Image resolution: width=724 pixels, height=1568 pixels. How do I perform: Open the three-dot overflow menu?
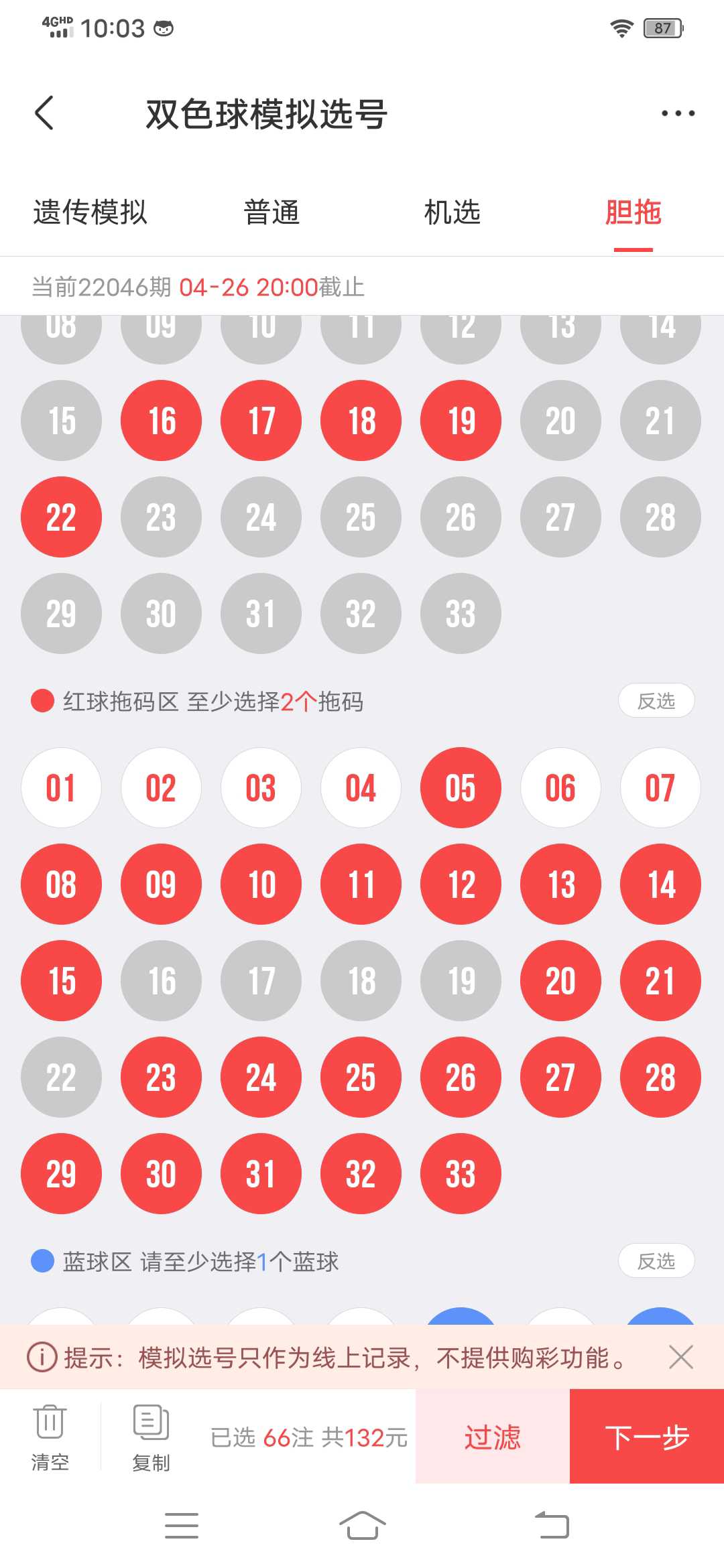677,113
